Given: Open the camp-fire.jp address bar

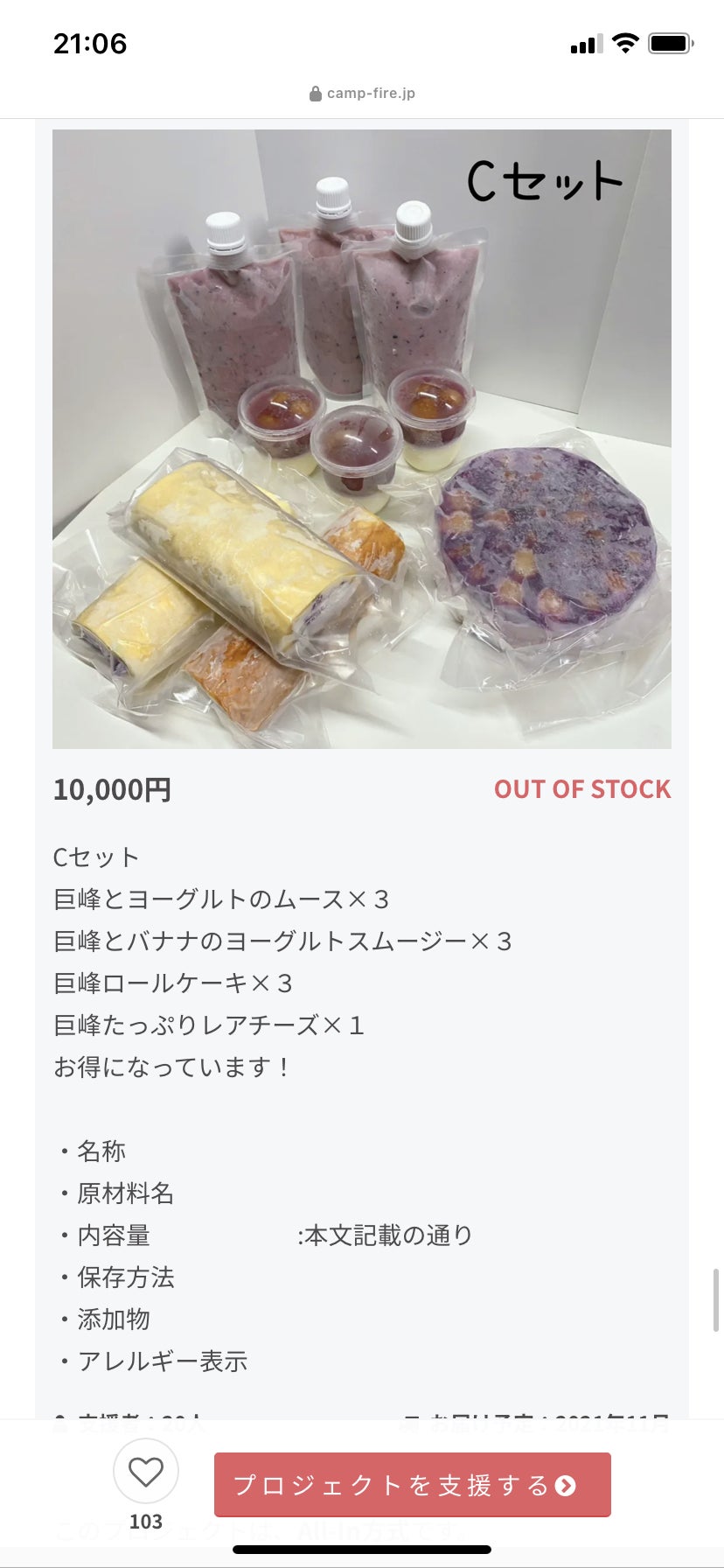Looking at the screenshot, I should pyautogui.click(x=362, y=93).
